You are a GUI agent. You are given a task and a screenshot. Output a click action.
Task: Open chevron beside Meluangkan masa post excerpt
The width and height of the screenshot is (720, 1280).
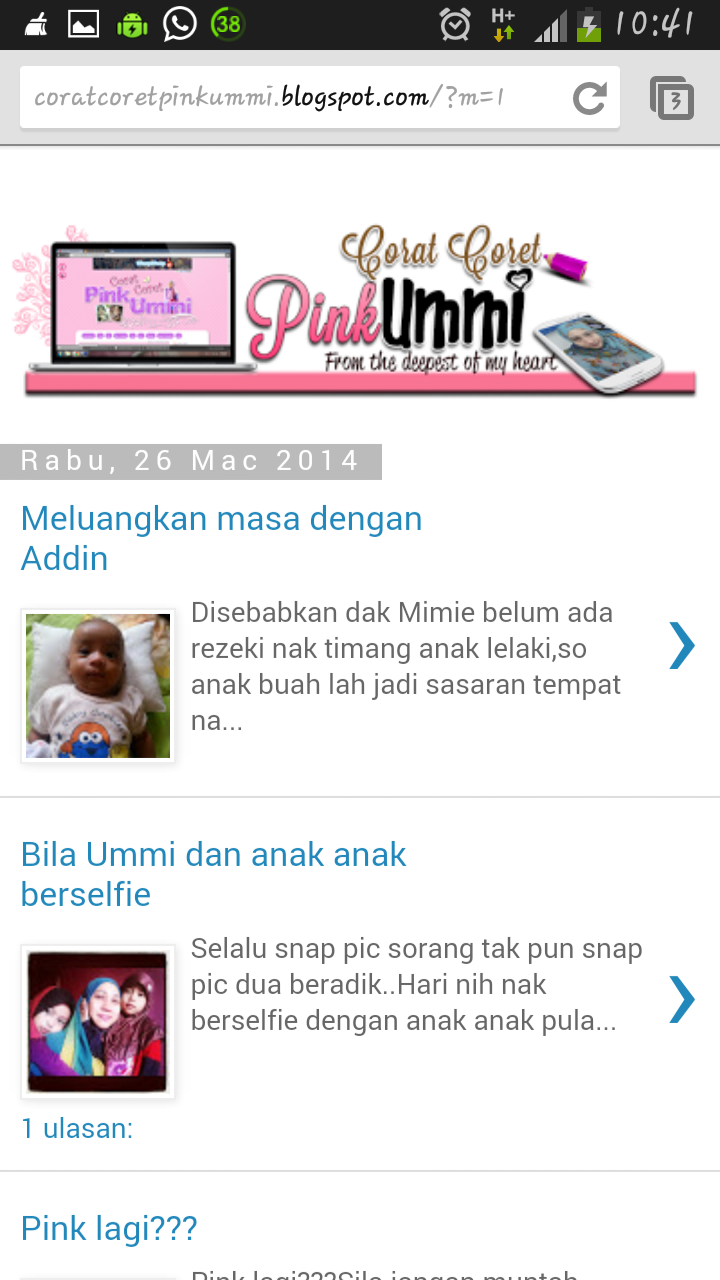pyautogui.click(x=681, y=645)
